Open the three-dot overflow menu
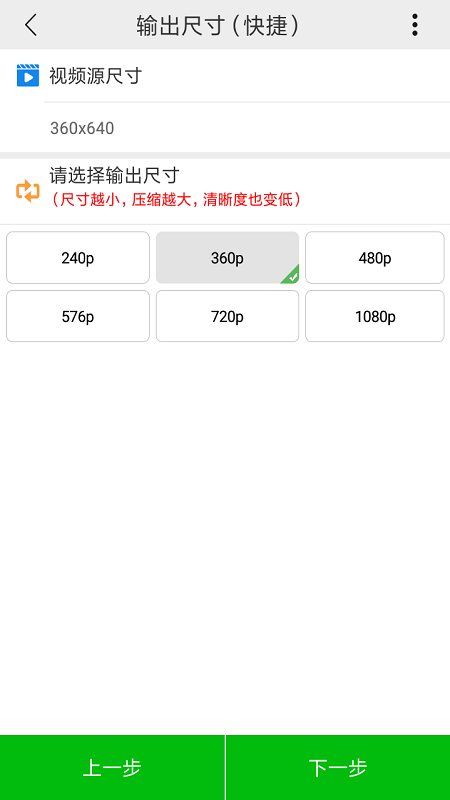 pyautogui.click(x=415, y=24)
